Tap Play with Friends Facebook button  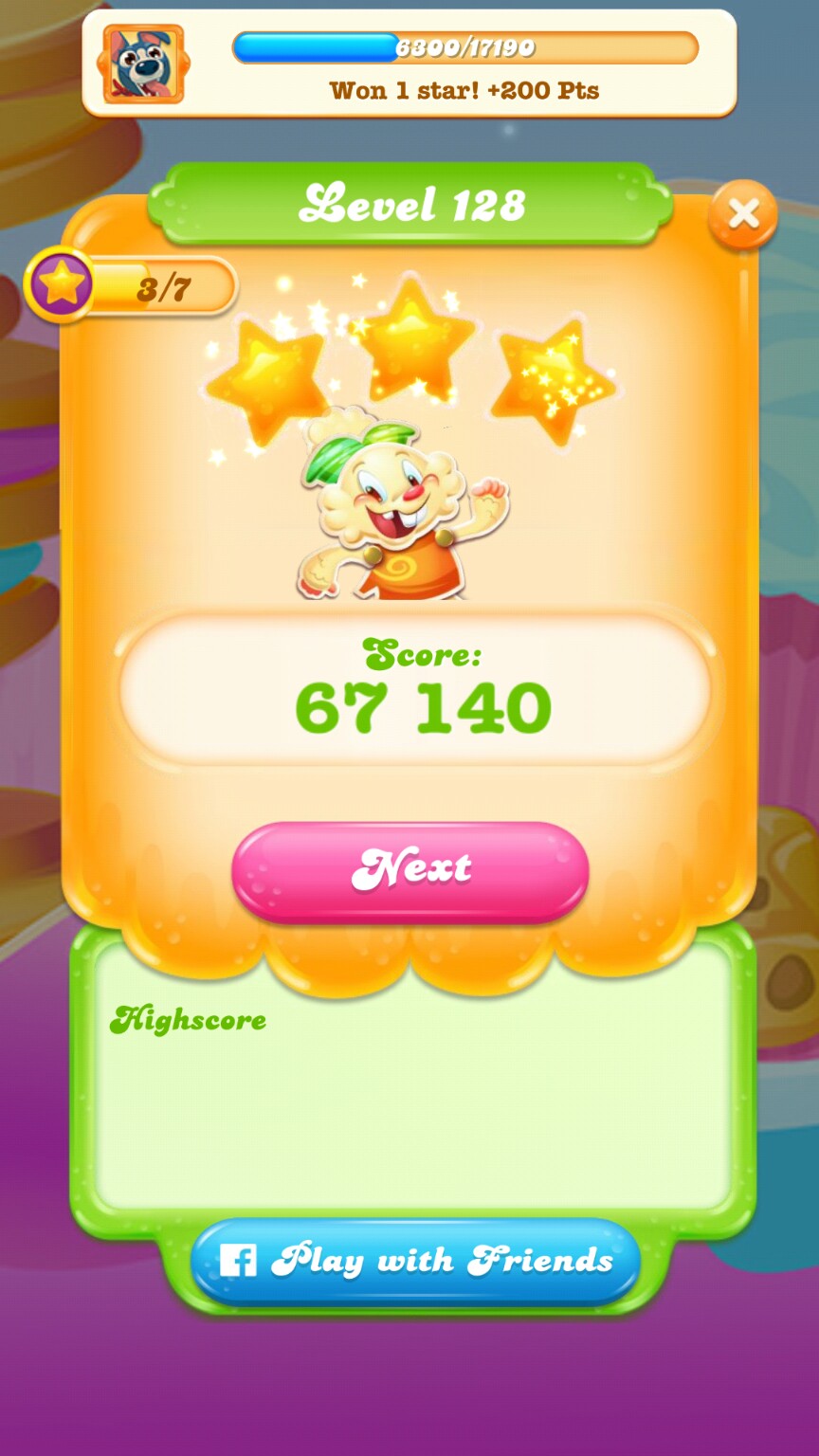[x=415, y=1261]
